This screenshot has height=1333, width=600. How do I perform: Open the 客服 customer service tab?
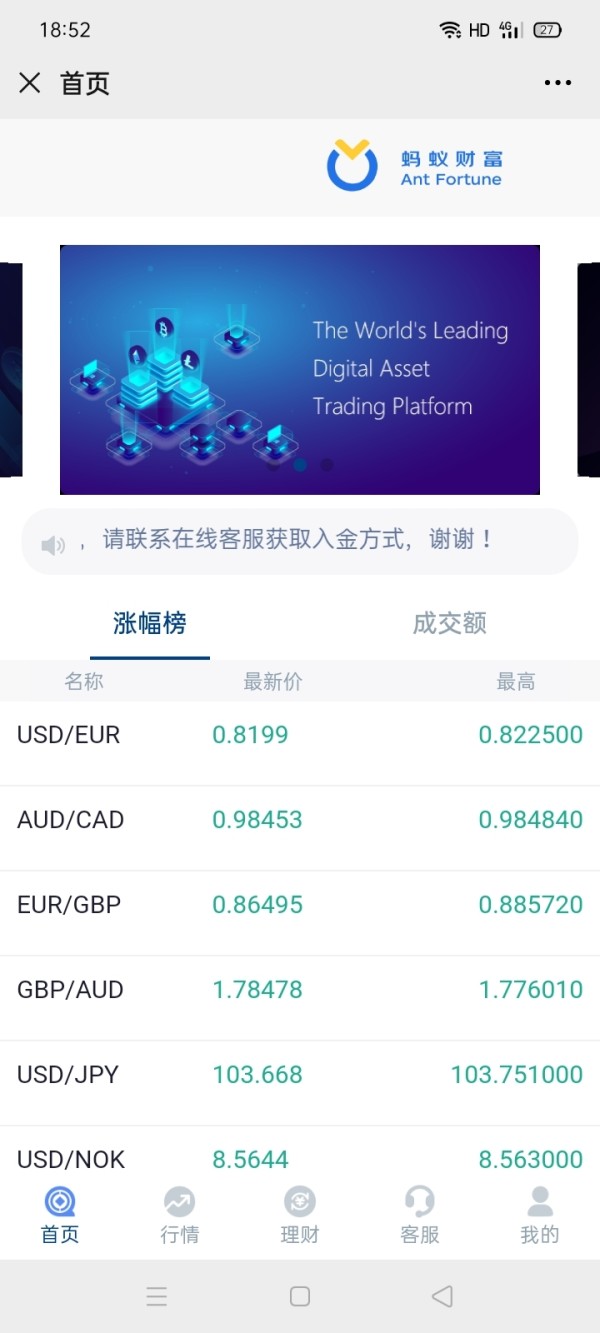click(420, 1215)
